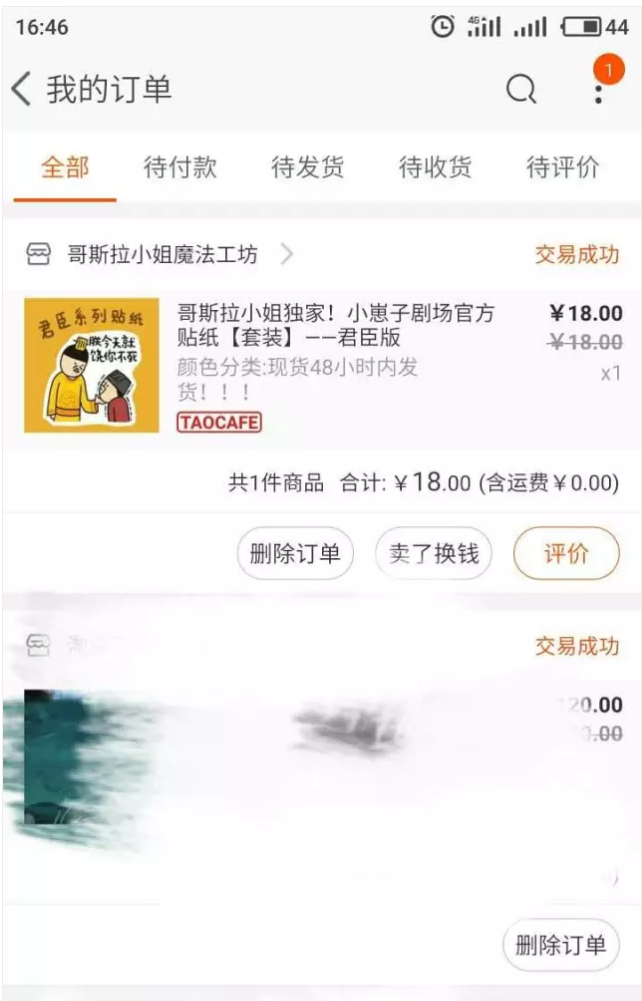Tap the 卖了换钱 button
The image size is (642, 1001).
pos(433,553)
